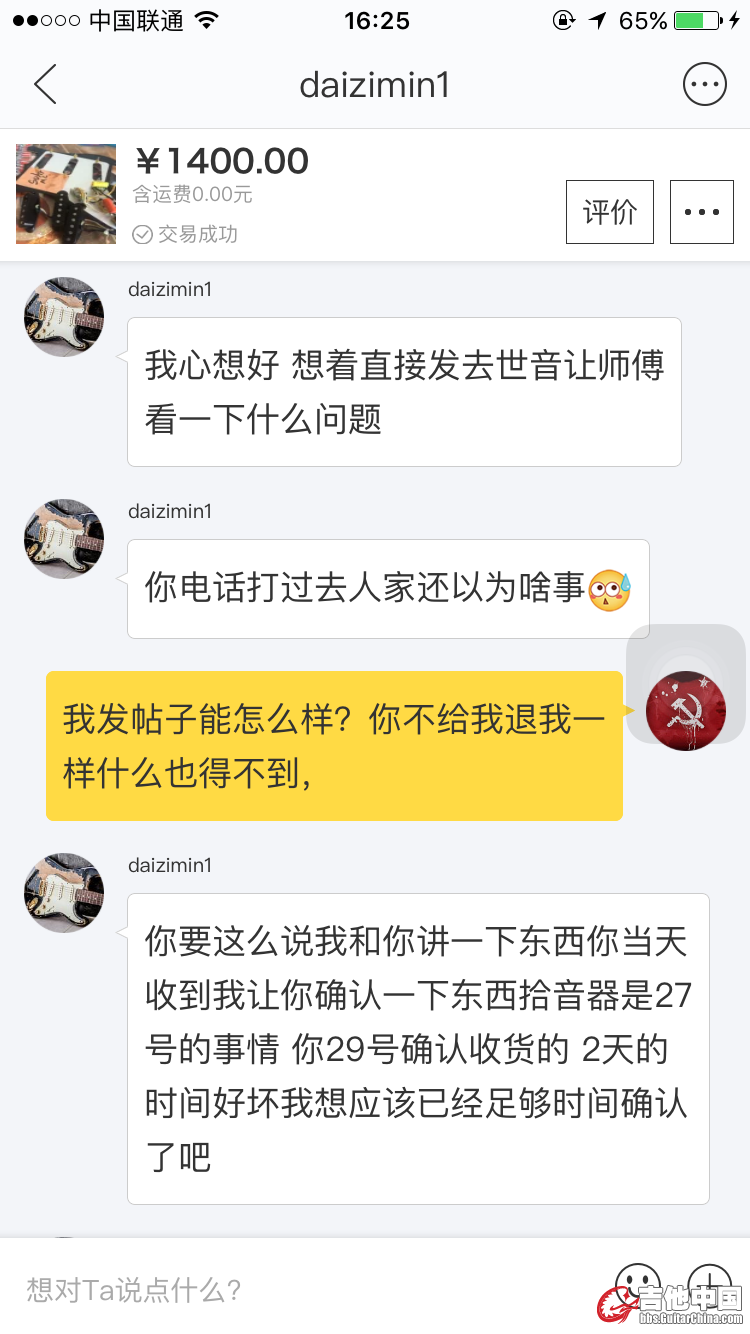Image resolution: width=750 pixels, height=1334 pixels.
Task: Open the ¥1400.00 product thumbnail
Action: 66,194
